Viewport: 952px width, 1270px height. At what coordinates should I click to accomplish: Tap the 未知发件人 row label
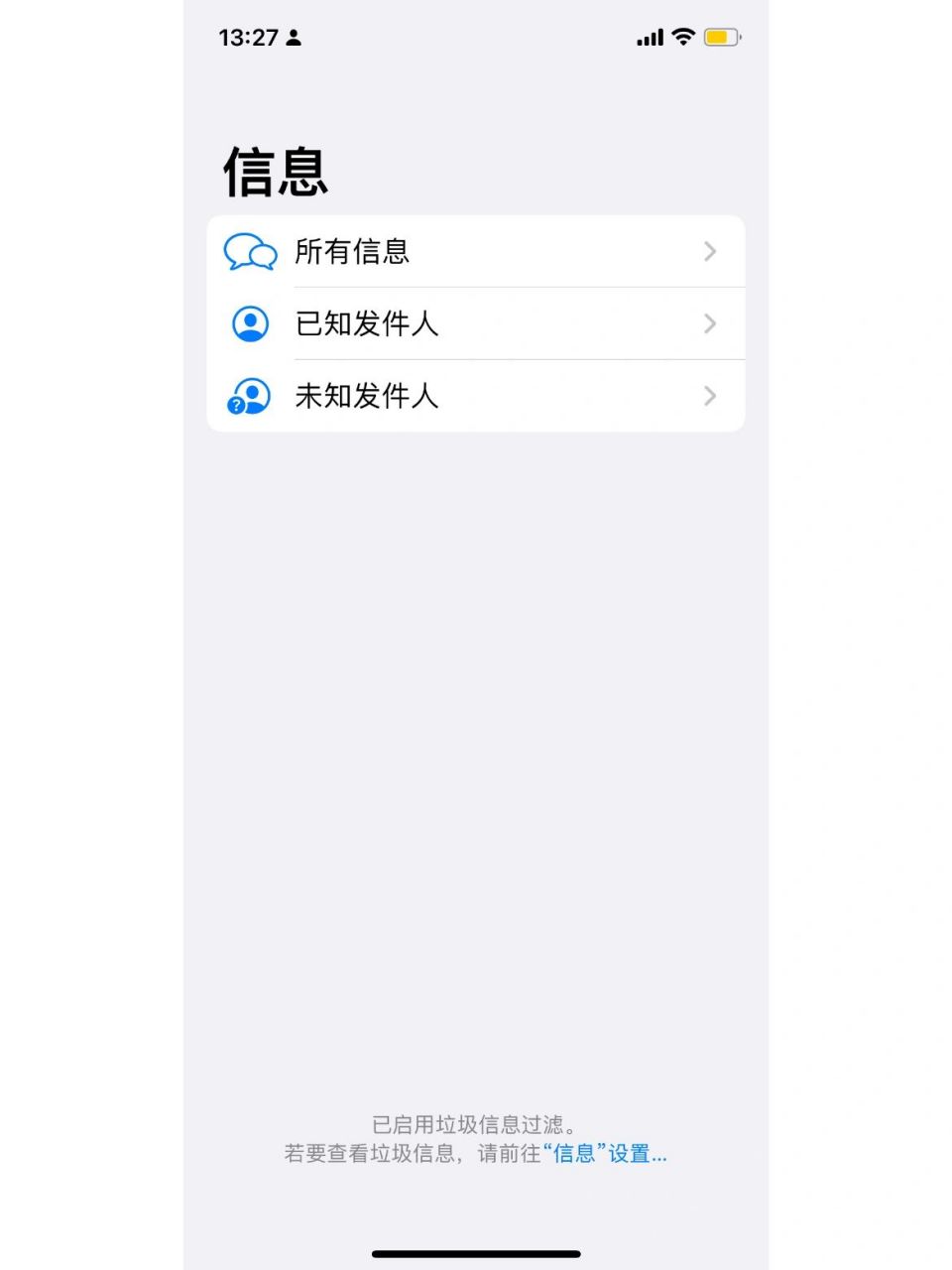pyautogui.click(x=368, y=396)
